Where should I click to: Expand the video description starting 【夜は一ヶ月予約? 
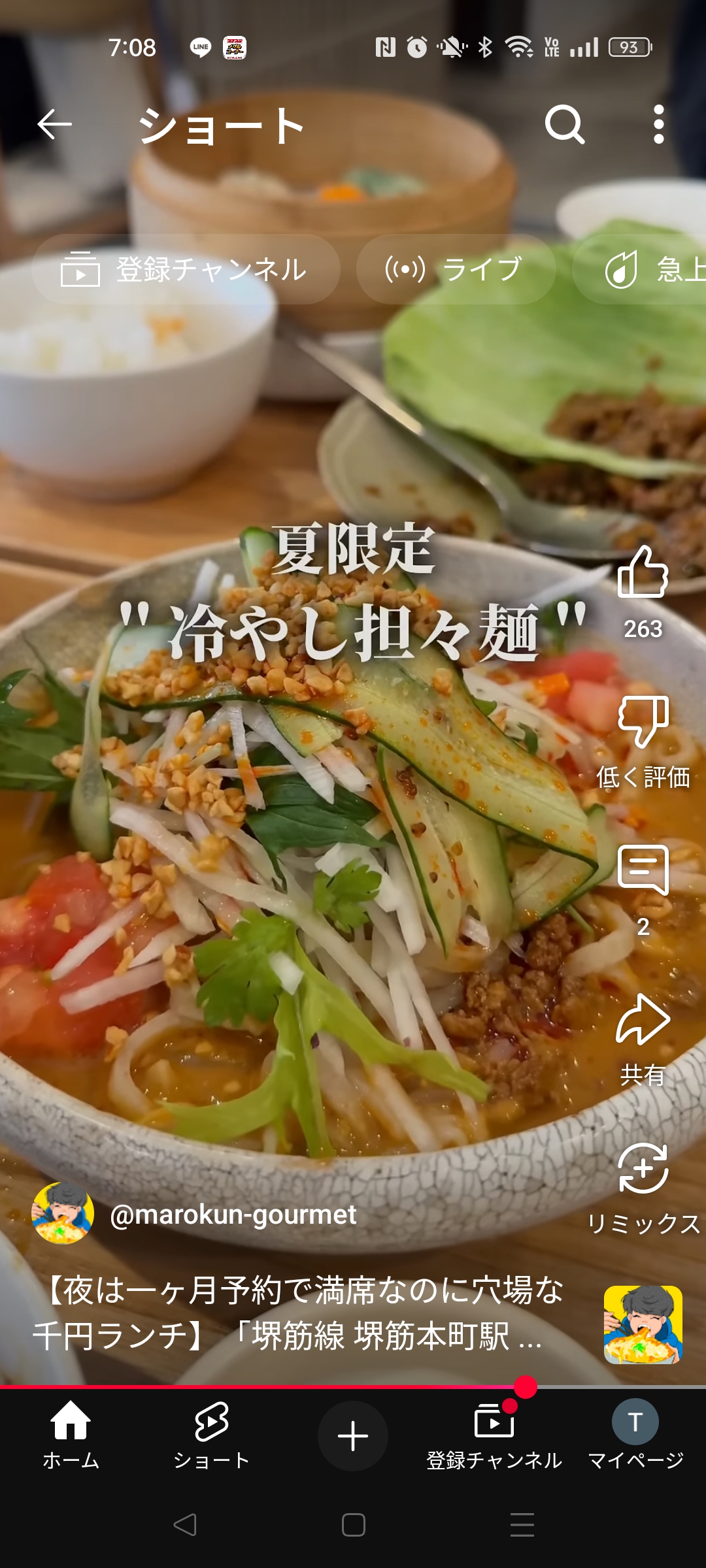click(297, 1312)
